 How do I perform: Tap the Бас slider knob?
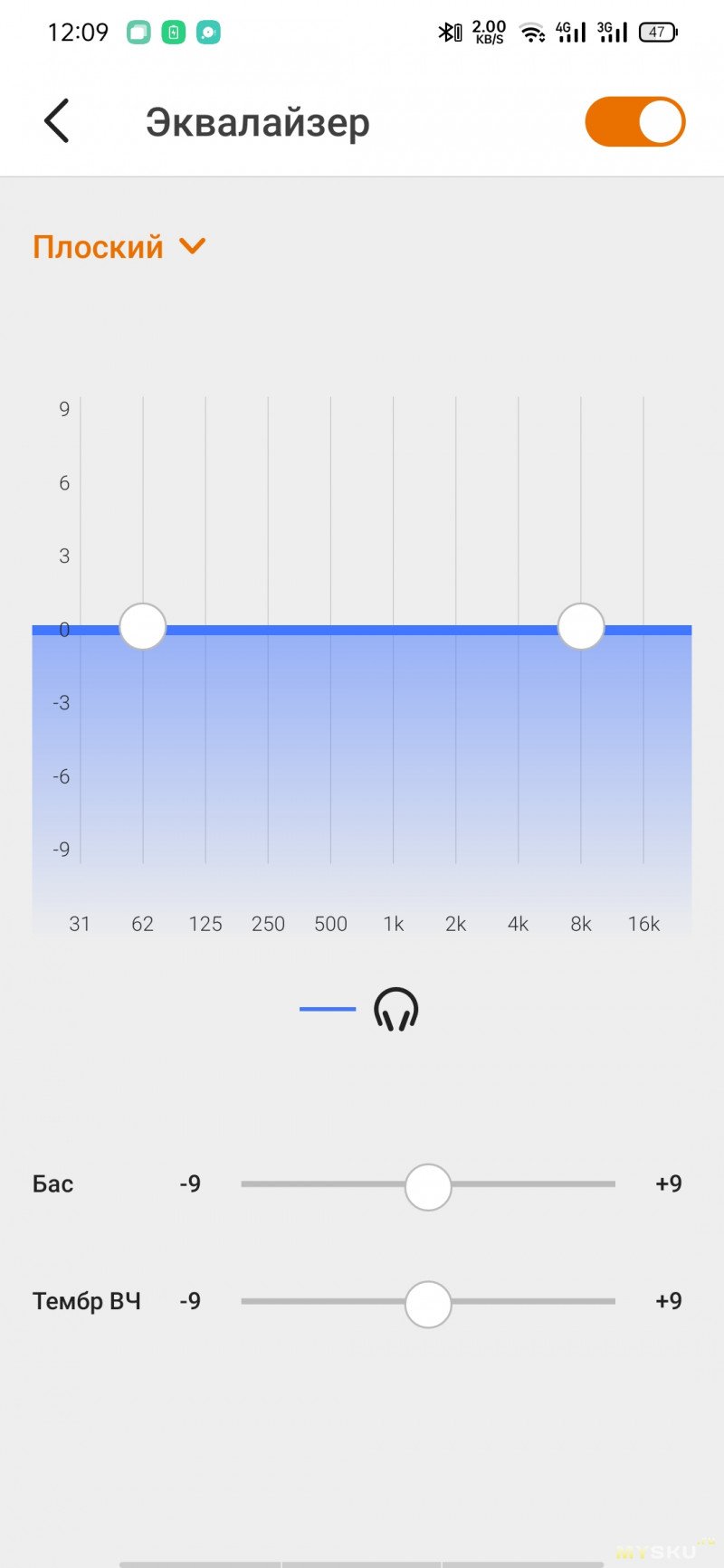(428, 1187)
